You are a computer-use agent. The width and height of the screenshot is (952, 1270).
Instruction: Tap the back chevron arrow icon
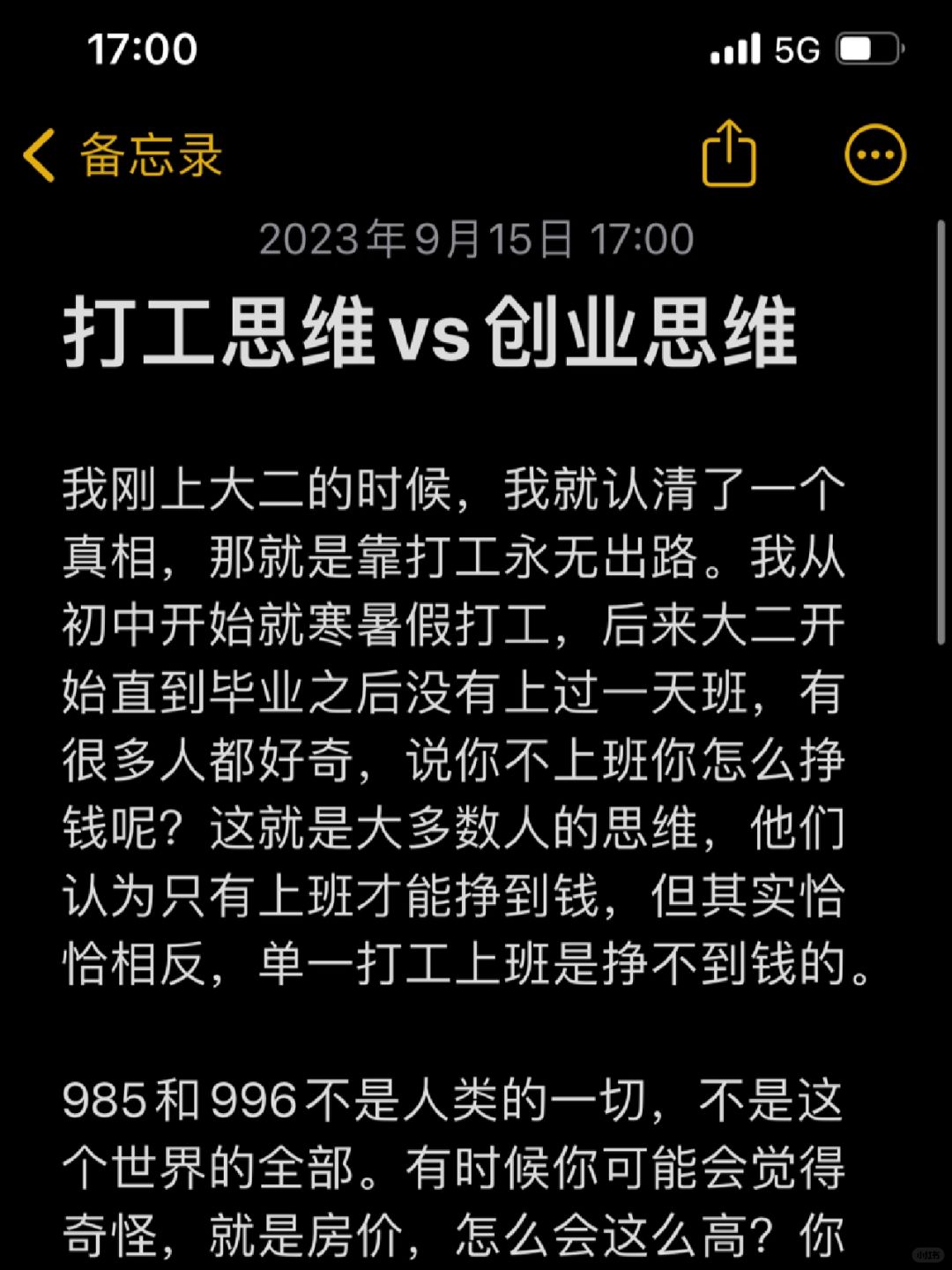coord(37,154)
